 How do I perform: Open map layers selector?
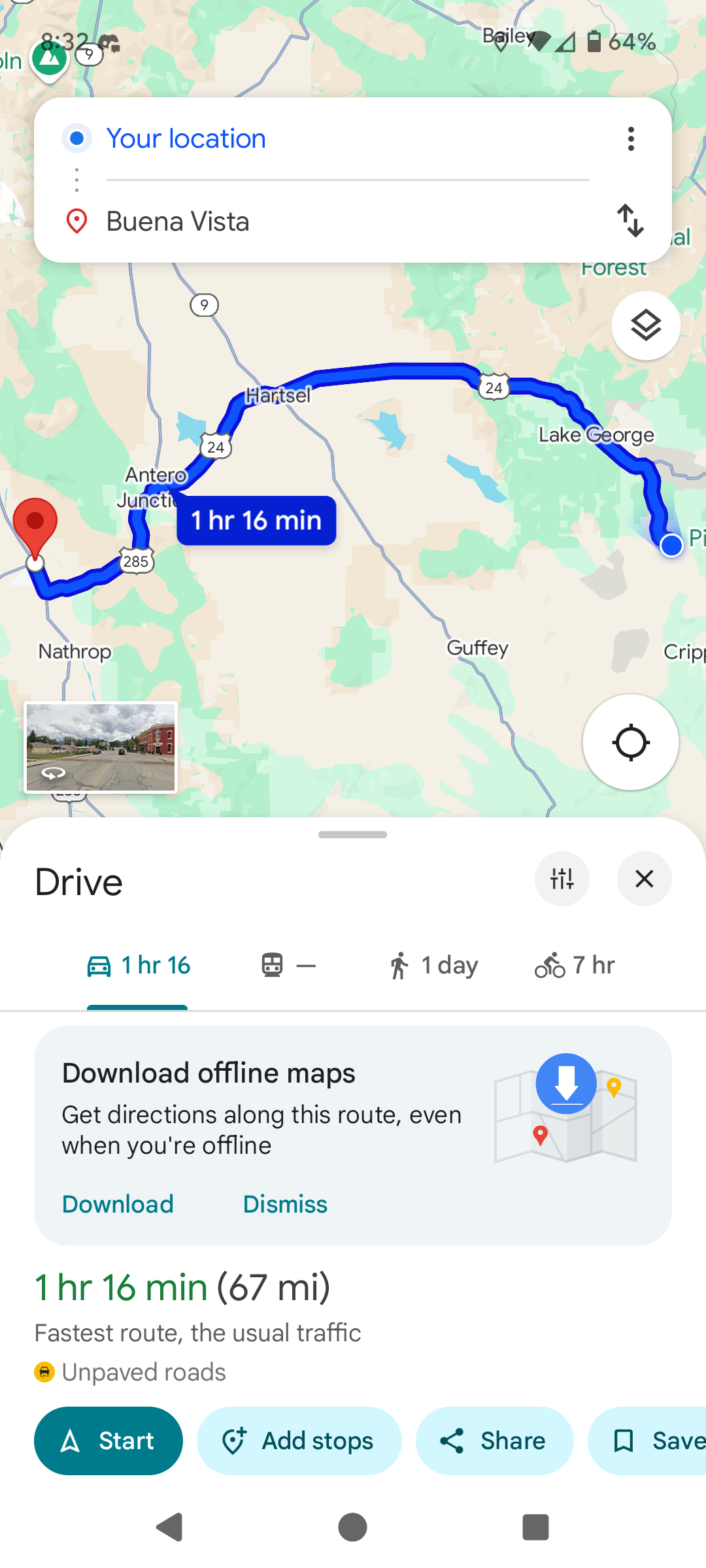(646, 325)
